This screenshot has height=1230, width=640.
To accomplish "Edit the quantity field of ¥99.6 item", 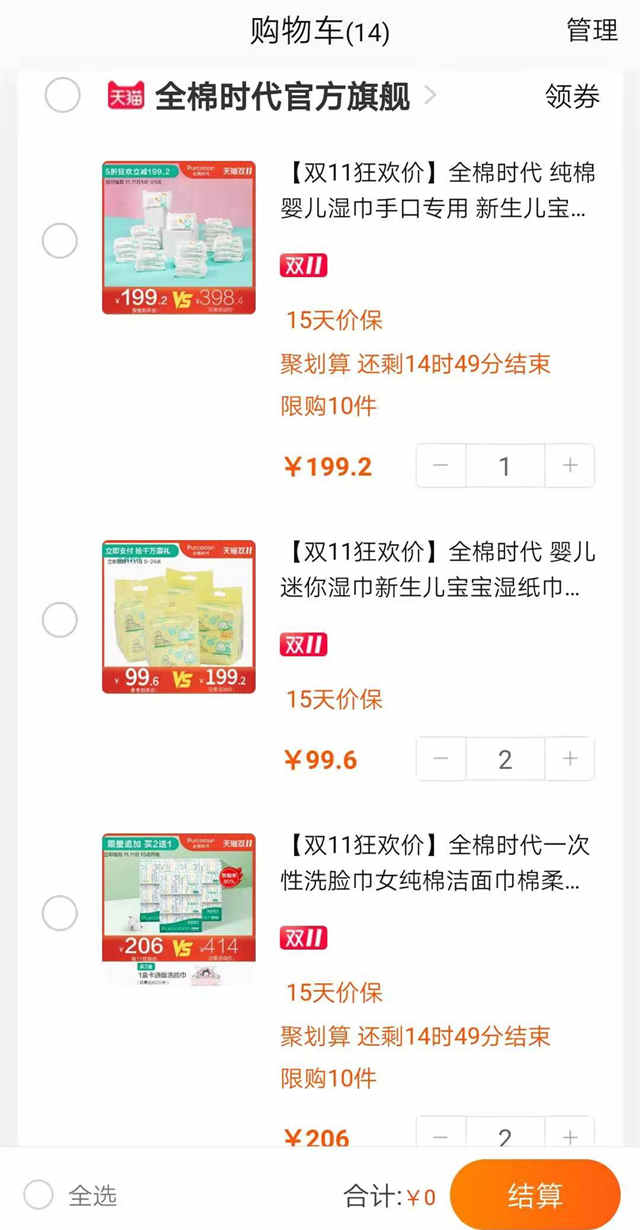I will pyautogui.click(x=505, y=759).
